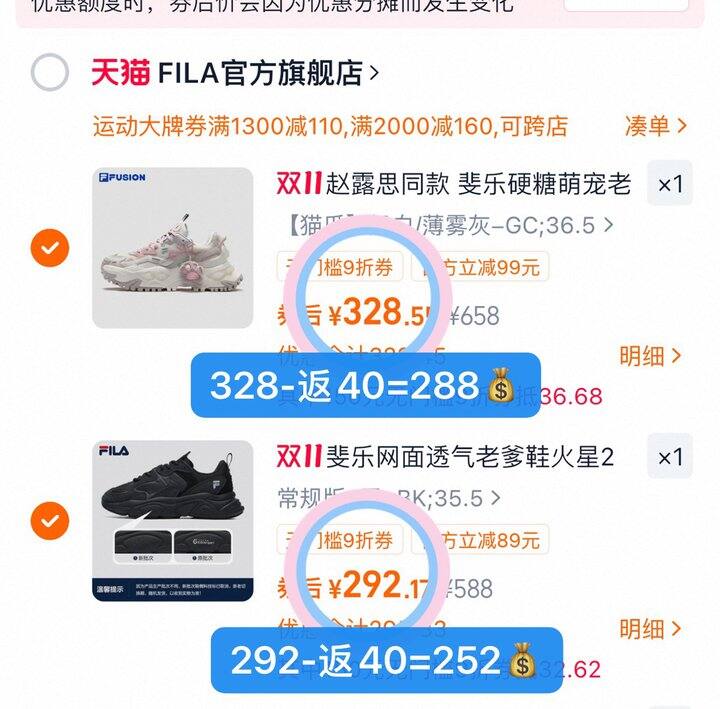Open the black FILA 火星2 shoe image
This screenshot has width=720, height=709.
tap(173, 520)
